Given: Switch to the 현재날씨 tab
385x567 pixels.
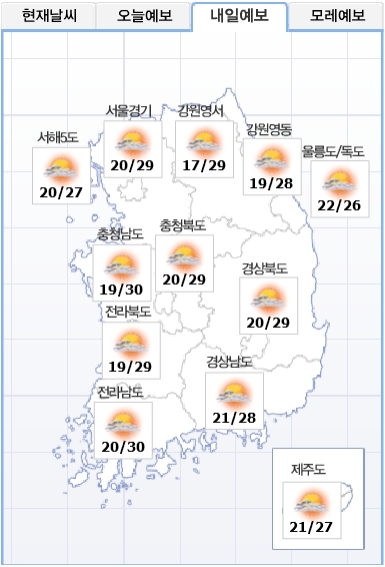Looking at the screenshot, I should pos(49,16).
